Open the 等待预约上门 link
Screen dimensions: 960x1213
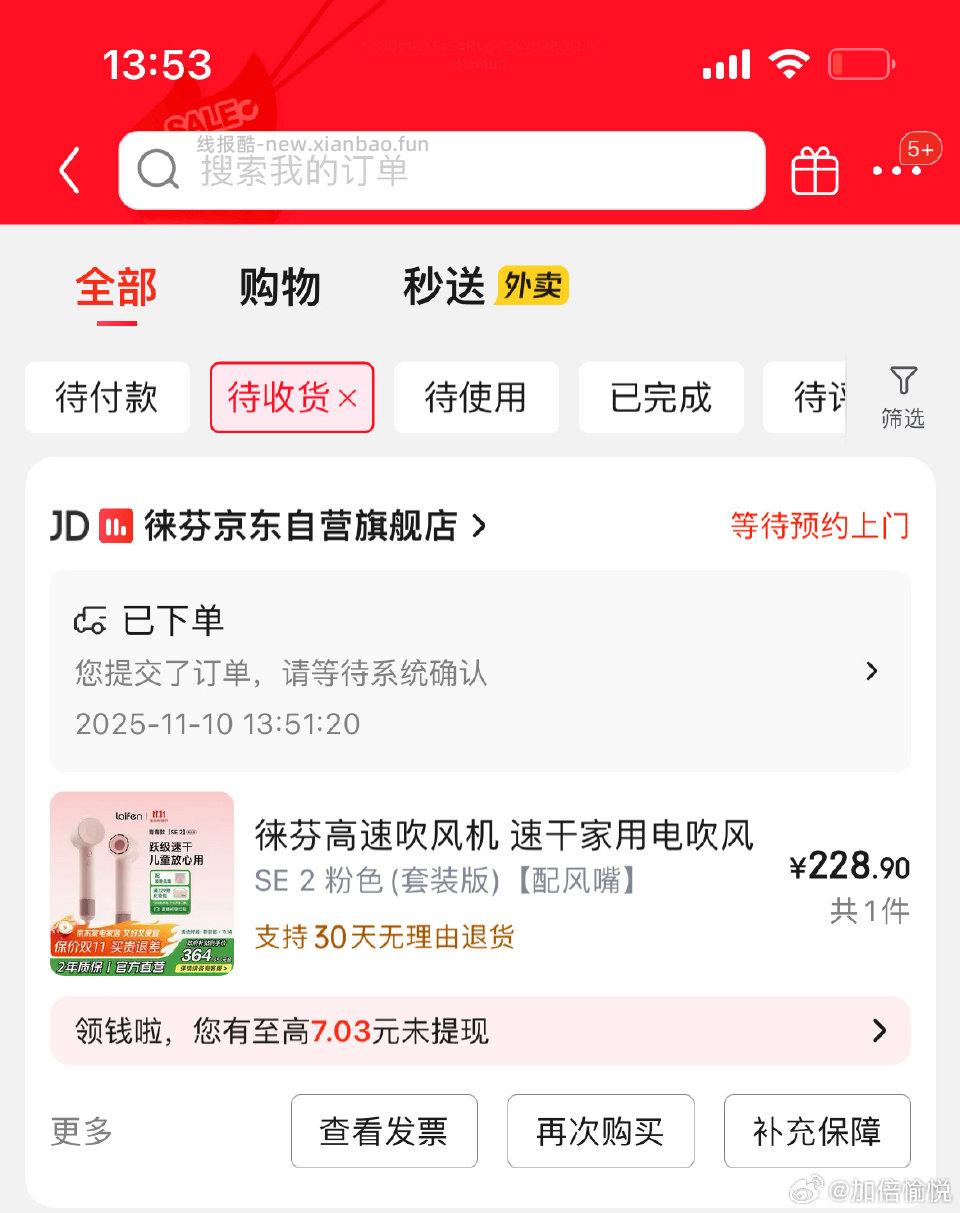pyautogui.click(x=818, y=524)
